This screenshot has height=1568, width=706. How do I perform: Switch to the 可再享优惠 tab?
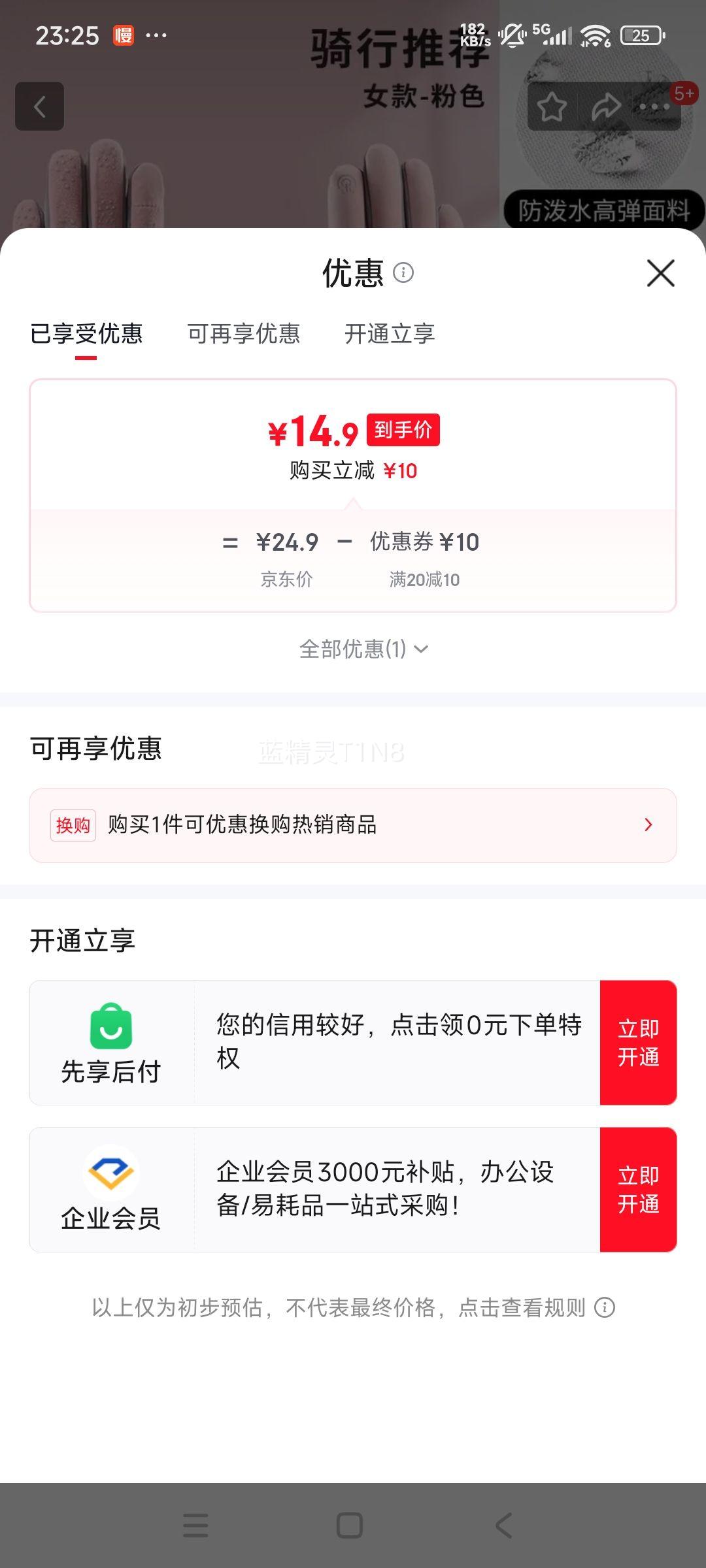pos(244,334)
